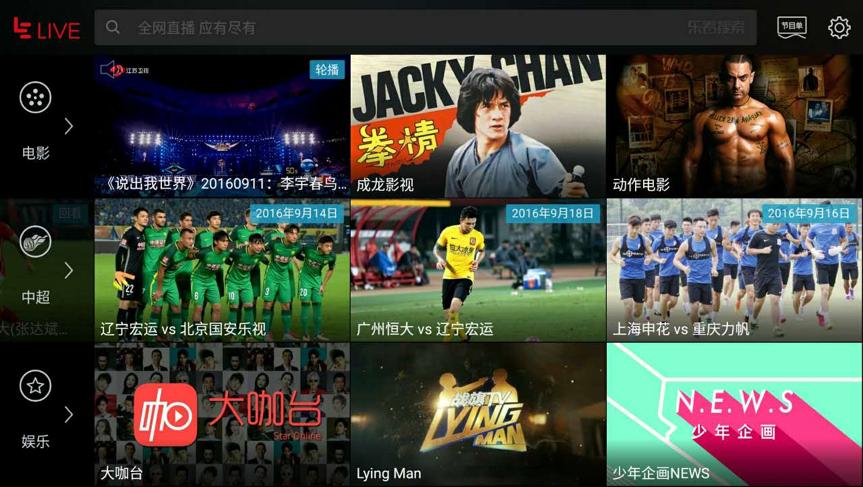Viewport: 863px width, 487px height.
Task: Open the 成龙影视 channel
Action: tap(478, 125)
